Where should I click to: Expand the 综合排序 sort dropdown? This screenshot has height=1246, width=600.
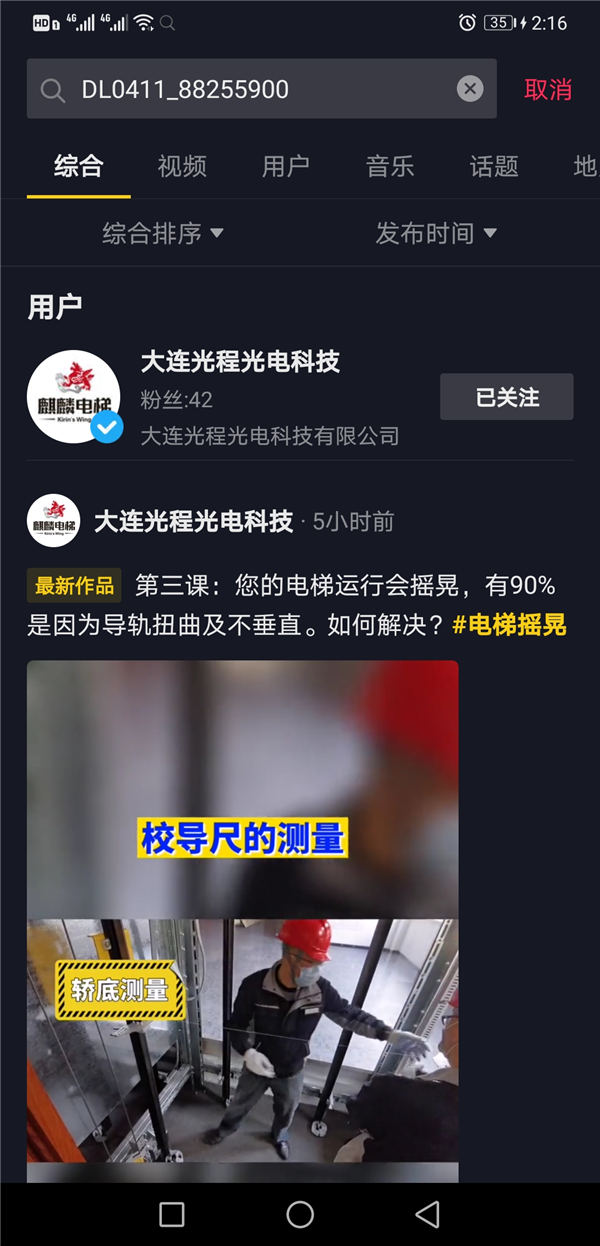(162, 233)
